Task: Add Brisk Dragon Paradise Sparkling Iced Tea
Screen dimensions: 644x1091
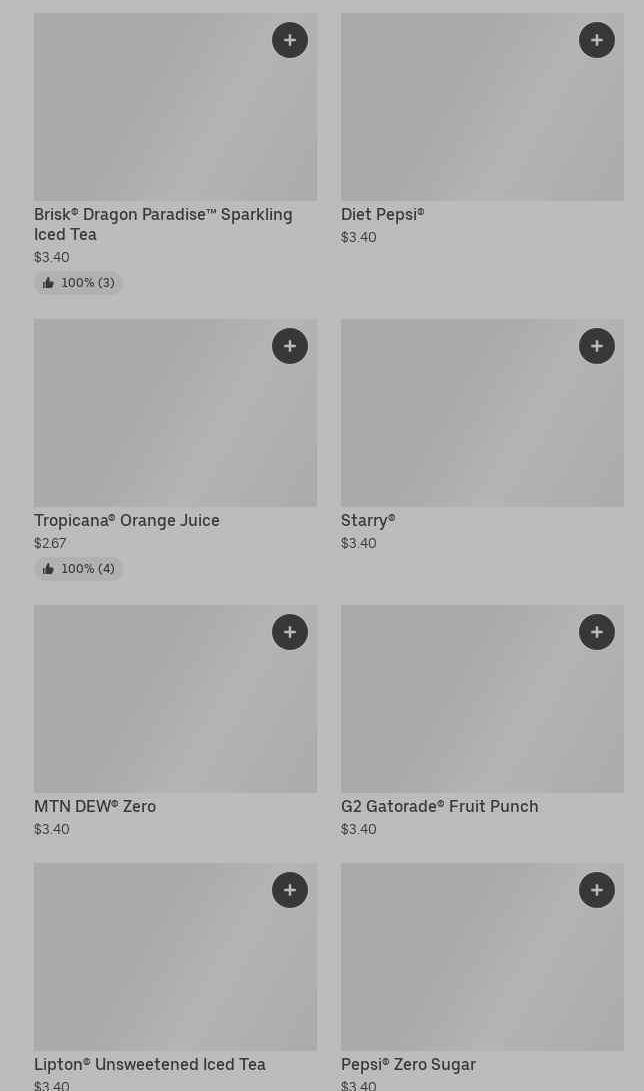Action: coord(290,40)
